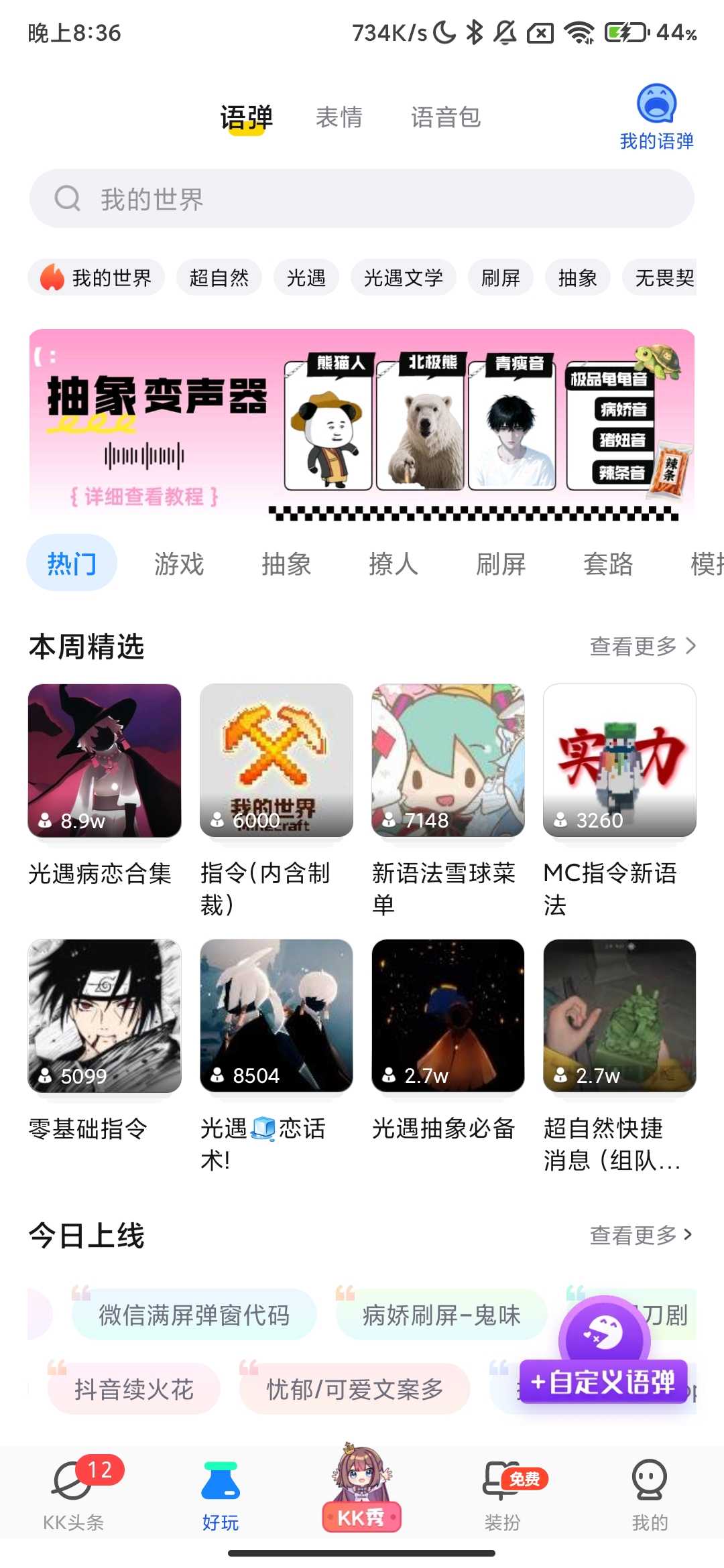
Task: Create a custom 语弹 with +自定义语弹
Action: (x=603, y=1382)
